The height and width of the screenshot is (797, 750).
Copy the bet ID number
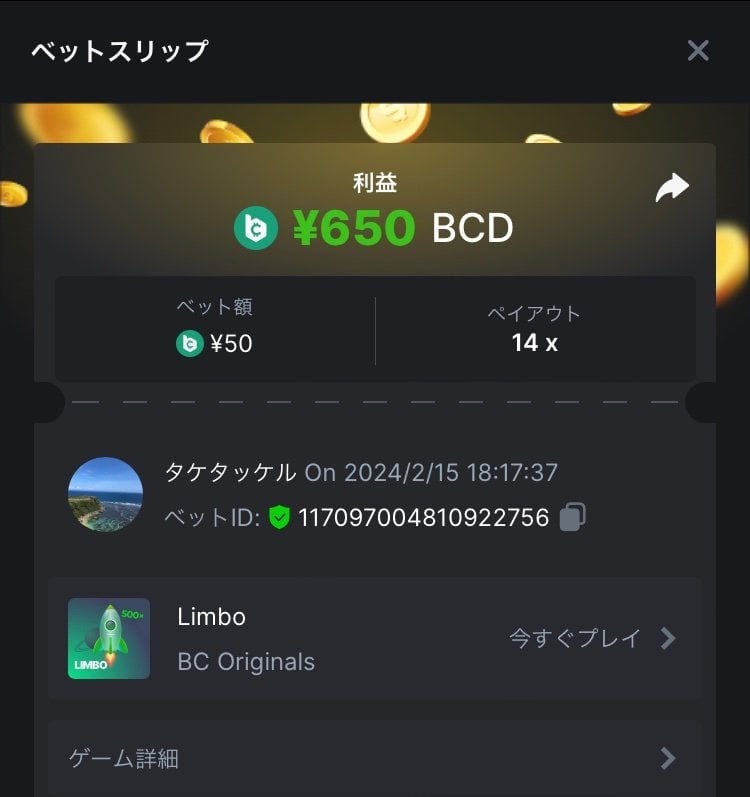(572, 517)
